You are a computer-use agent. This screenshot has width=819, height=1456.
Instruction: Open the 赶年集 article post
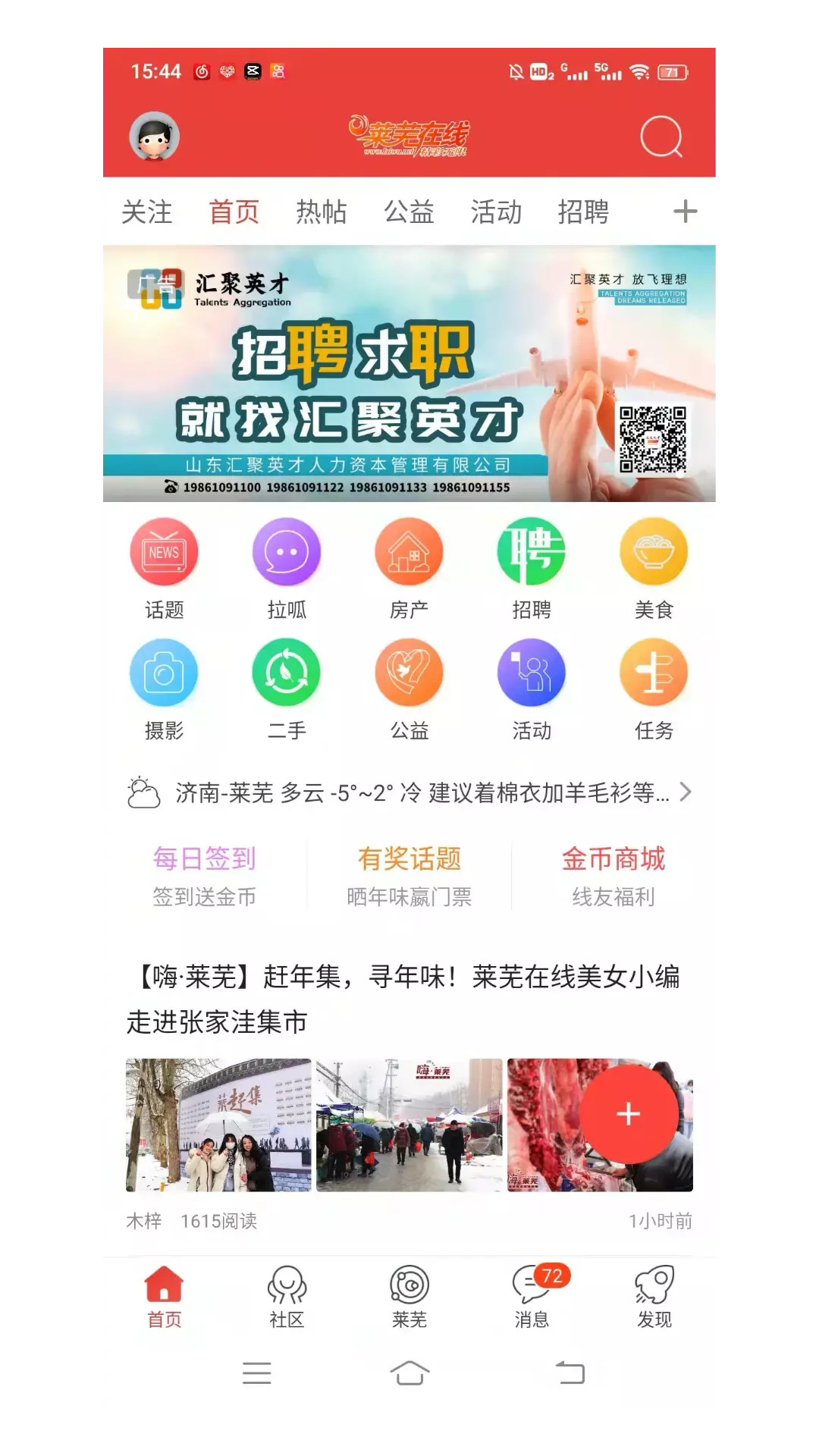pyautogui.click(x=402, y=998)
